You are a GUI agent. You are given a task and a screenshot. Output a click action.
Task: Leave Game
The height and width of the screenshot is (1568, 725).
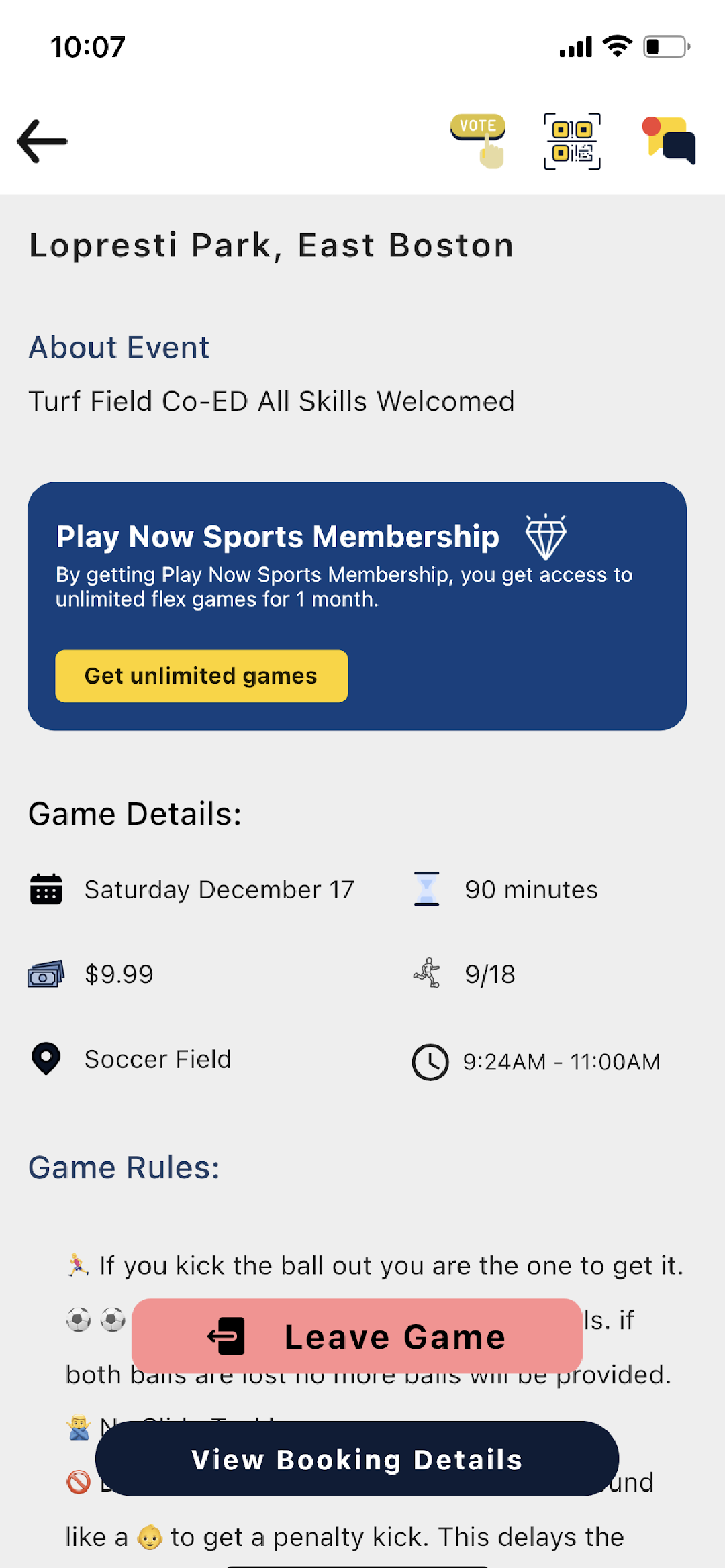coord(357,1336)
